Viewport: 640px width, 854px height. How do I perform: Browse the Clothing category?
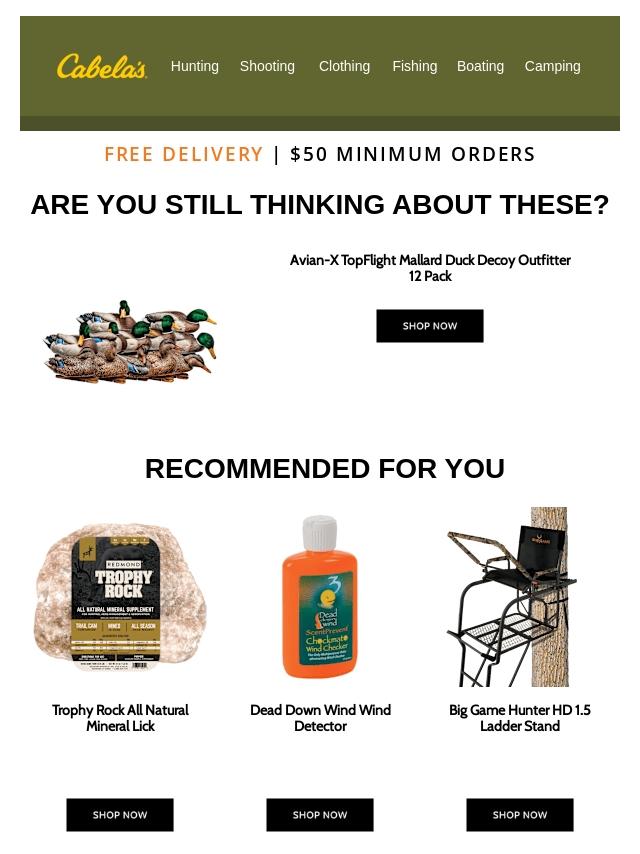pyautogui.click(x=344, y=66)
